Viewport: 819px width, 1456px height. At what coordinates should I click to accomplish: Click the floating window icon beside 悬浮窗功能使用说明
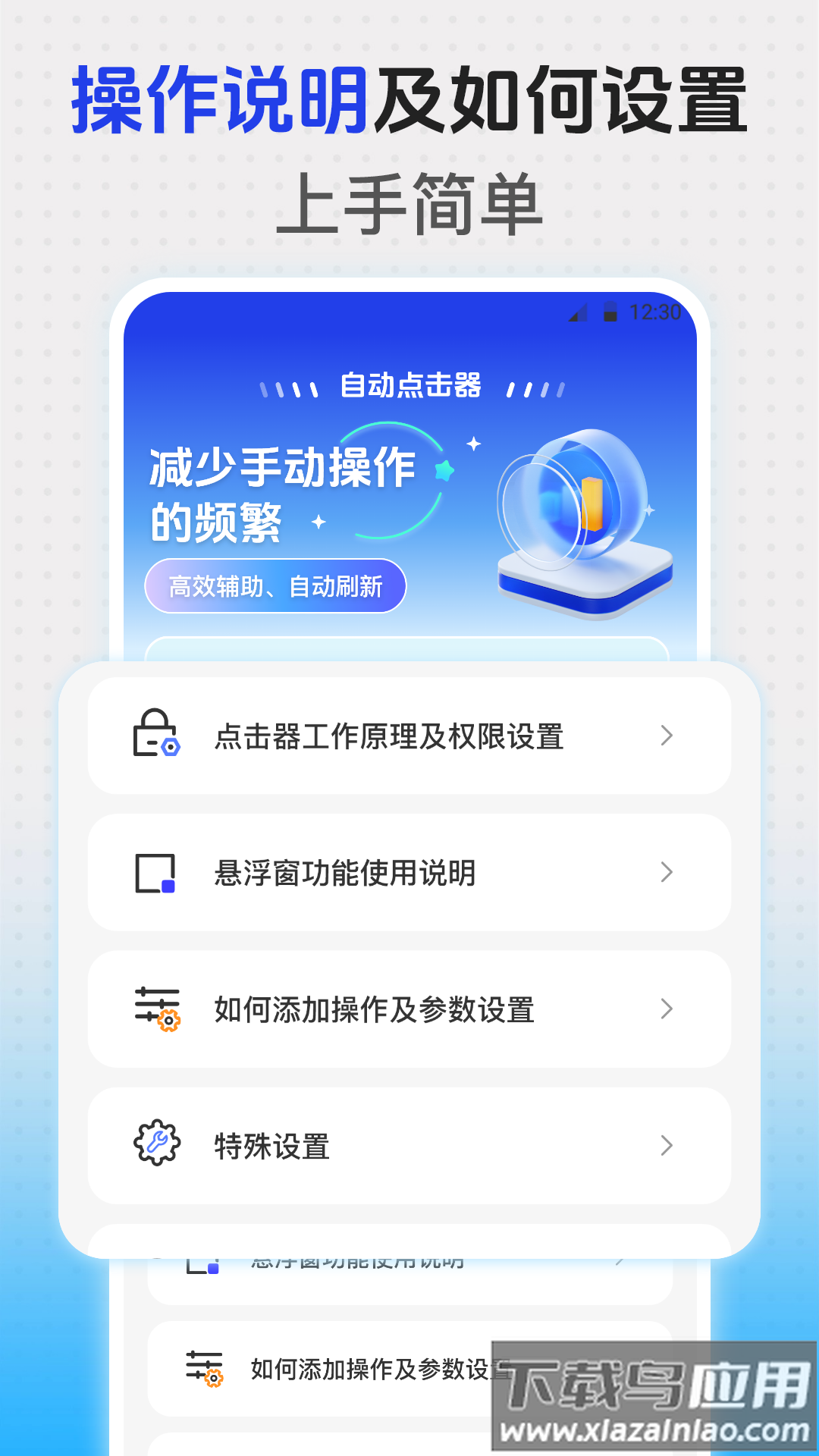(x=155, y=873)
